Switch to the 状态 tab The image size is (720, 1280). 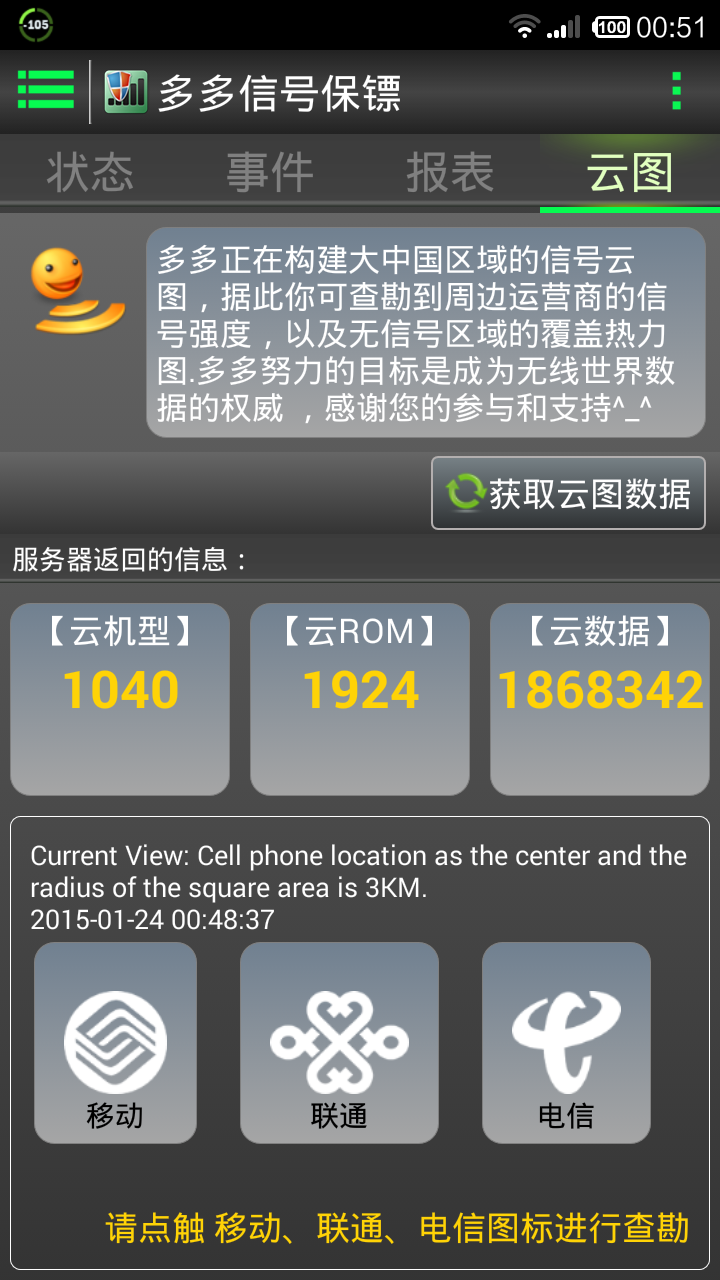pyautogui.click(x=90, y=173)
